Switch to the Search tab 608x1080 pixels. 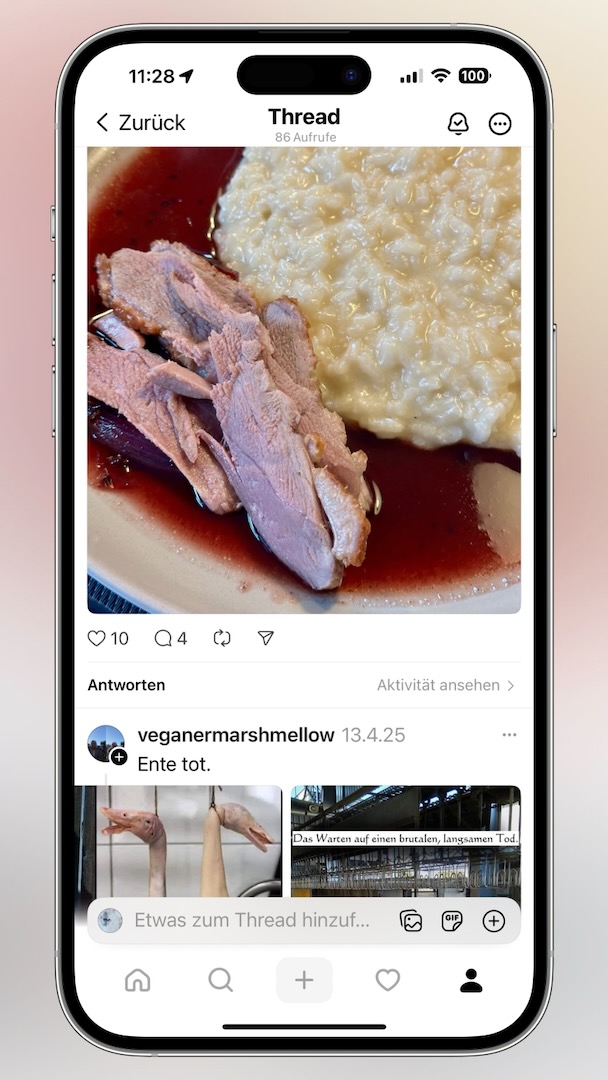220,981
